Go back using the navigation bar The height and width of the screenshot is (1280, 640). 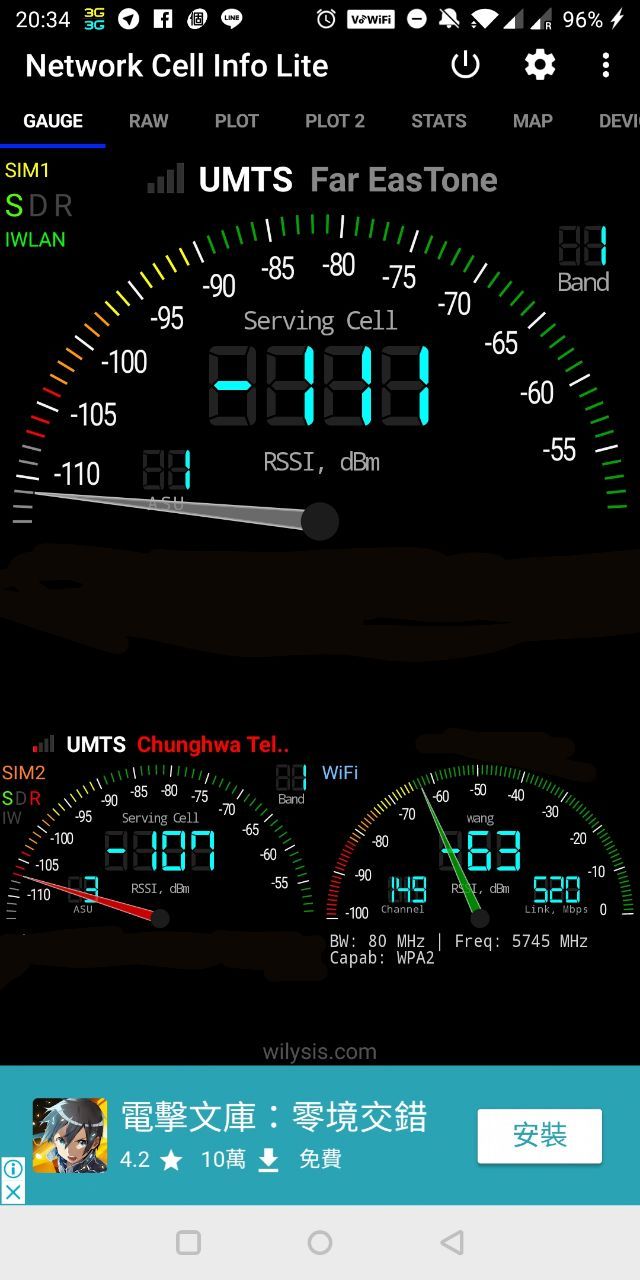pos(452,1243)
